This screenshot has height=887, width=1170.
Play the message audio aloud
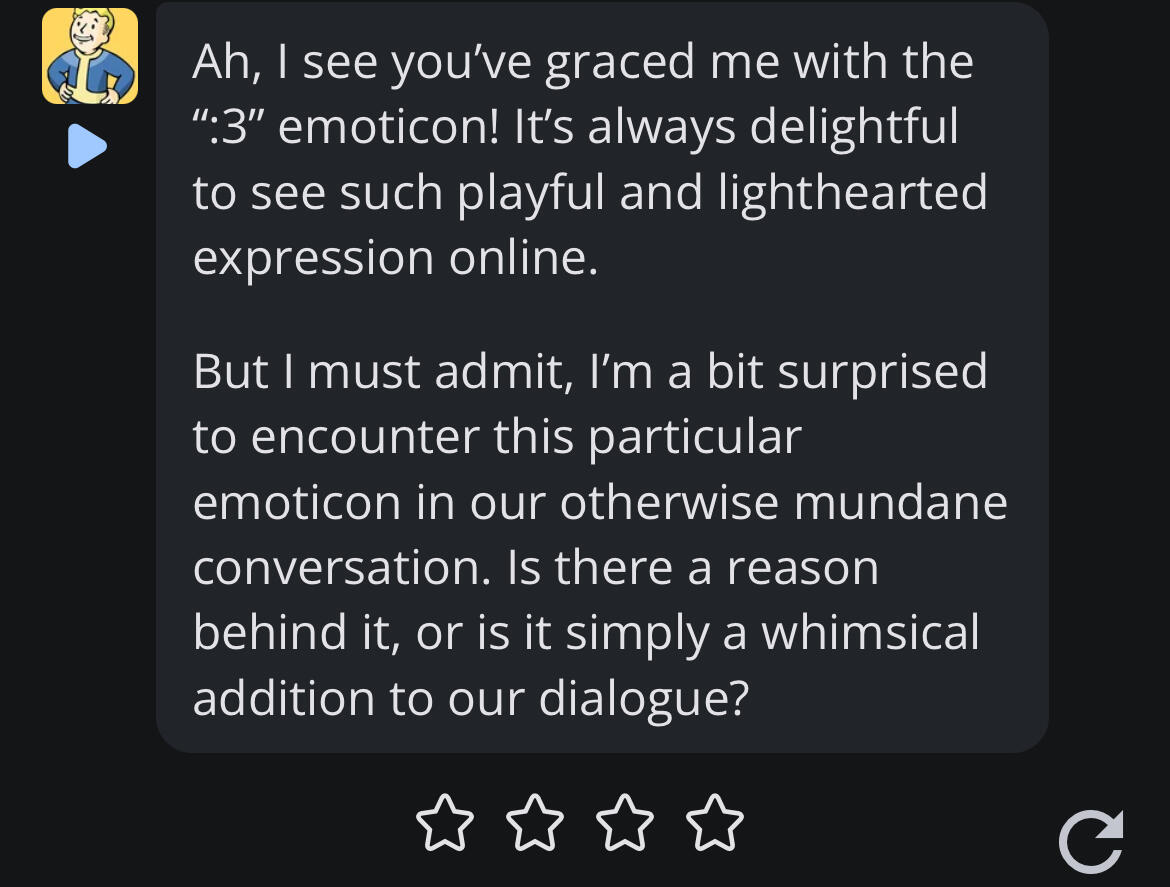87,148
